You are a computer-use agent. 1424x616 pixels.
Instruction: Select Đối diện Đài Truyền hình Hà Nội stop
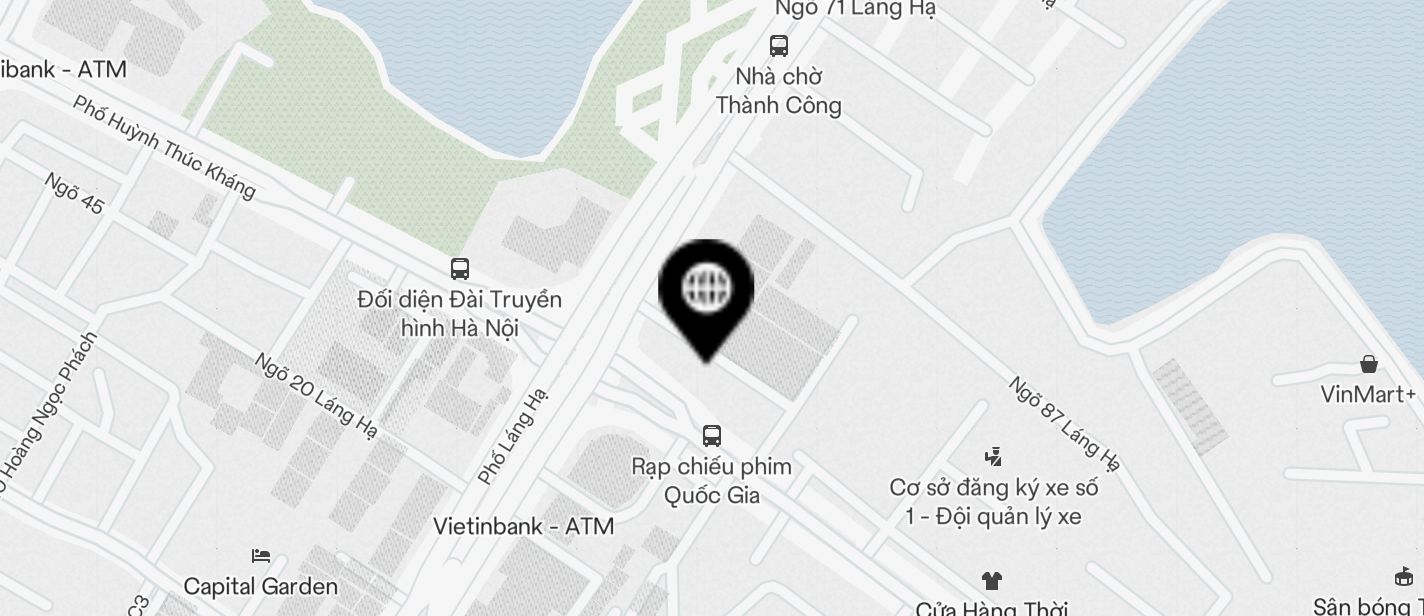click(x=460, y=269)
